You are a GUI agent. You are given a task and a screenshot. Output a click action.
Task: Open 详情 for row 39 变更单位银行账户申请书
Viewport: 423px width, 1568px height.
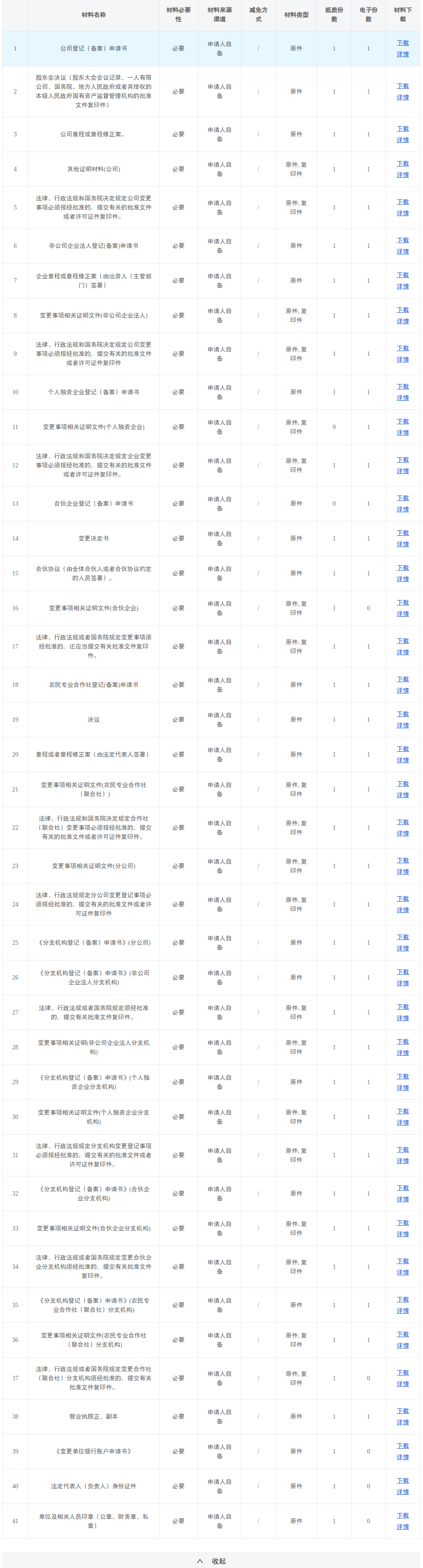pos(402,1457)
